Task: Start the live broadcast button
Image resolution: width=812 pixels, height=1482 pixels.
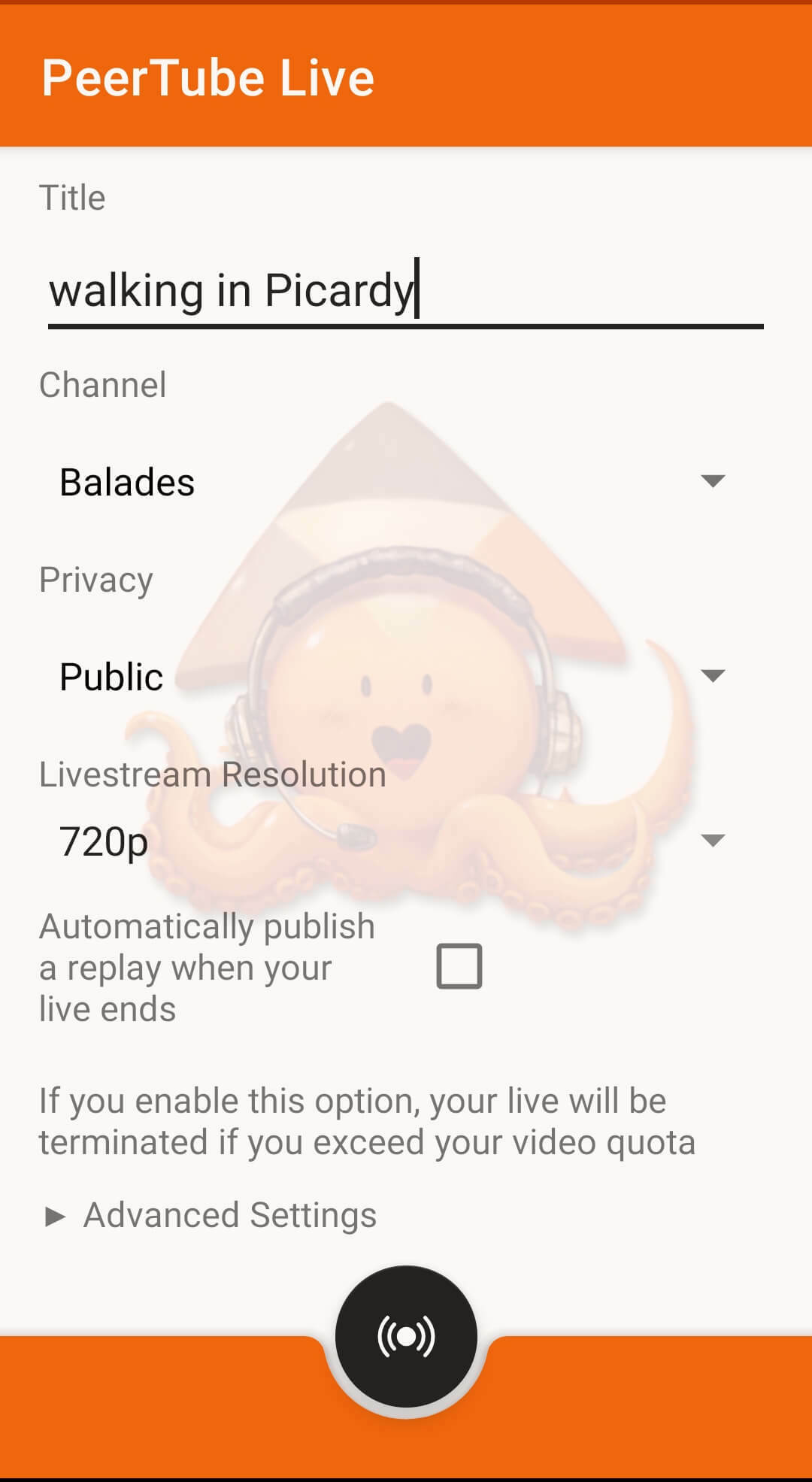Action: (406, 1336)
